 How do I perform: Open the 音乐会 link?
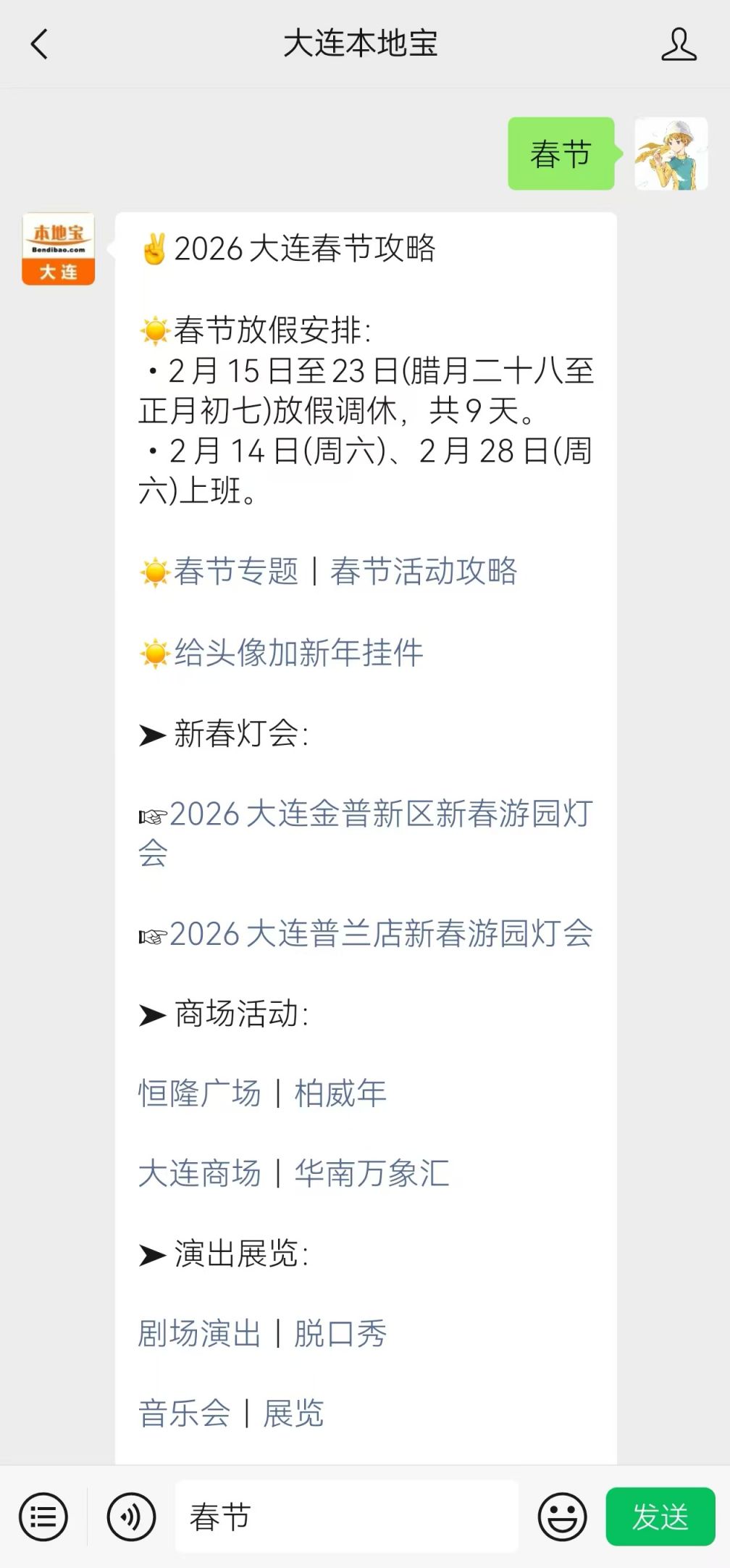pyautogui.click(x=184, y=1414)
